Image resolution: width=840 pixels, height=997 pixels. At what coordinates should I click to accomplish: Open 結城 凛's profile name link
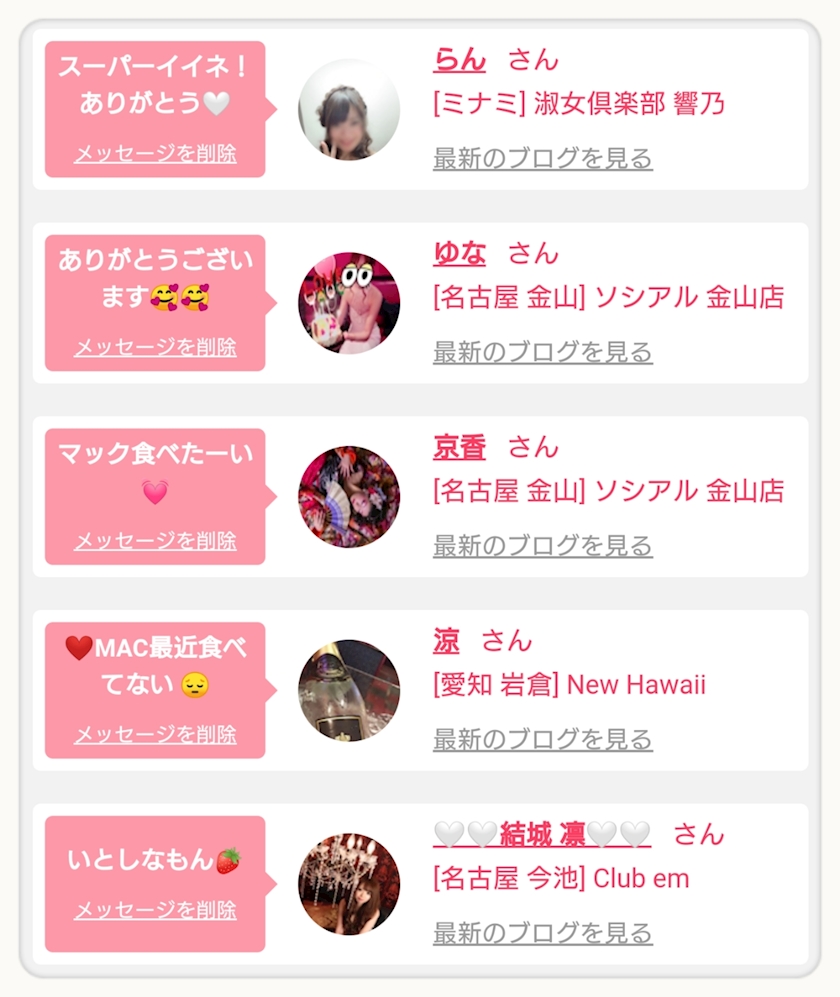click(542, 834)
